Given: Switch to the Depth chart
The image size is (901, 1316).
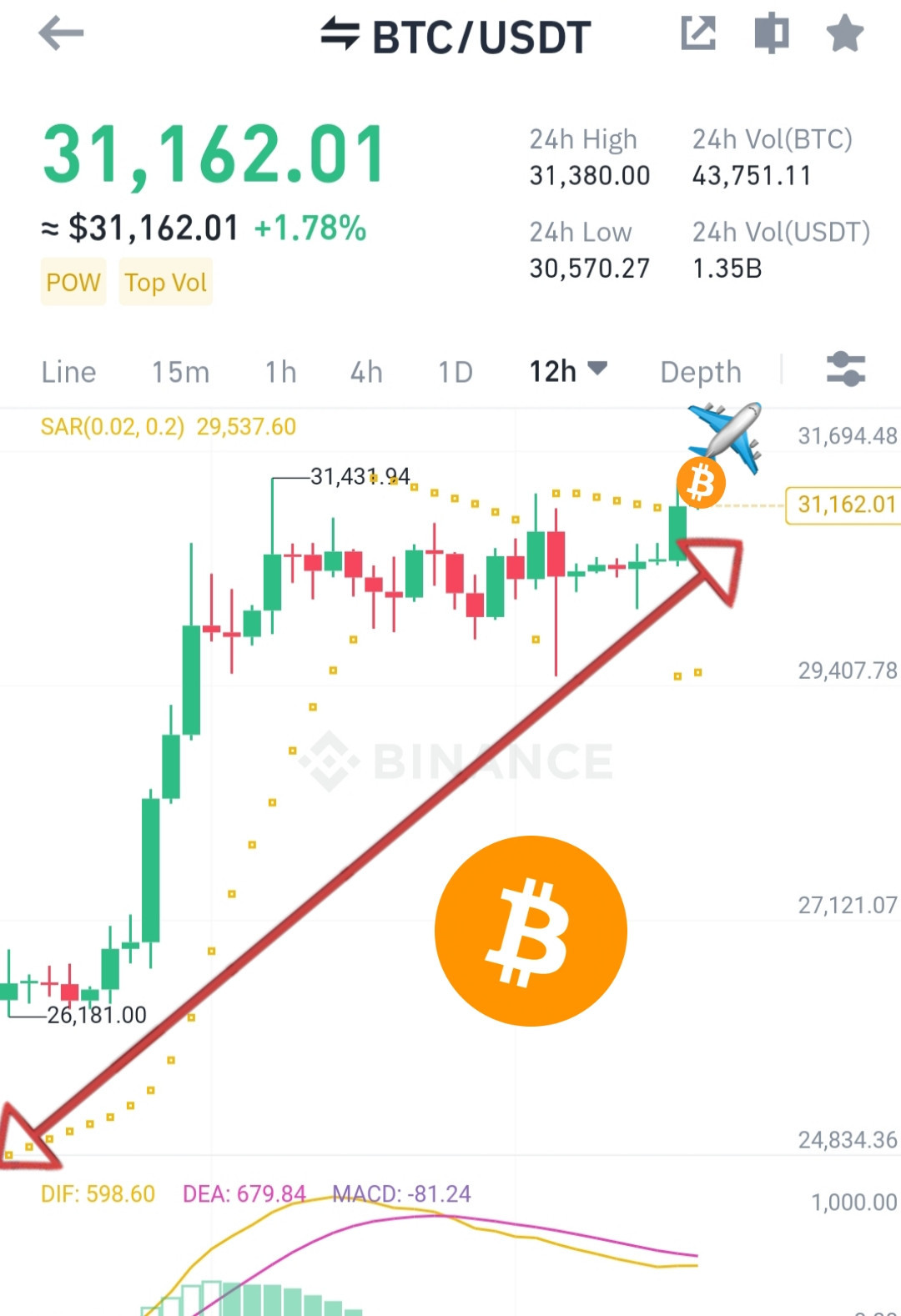Looking at the screenshot, I should click(701, 372).
